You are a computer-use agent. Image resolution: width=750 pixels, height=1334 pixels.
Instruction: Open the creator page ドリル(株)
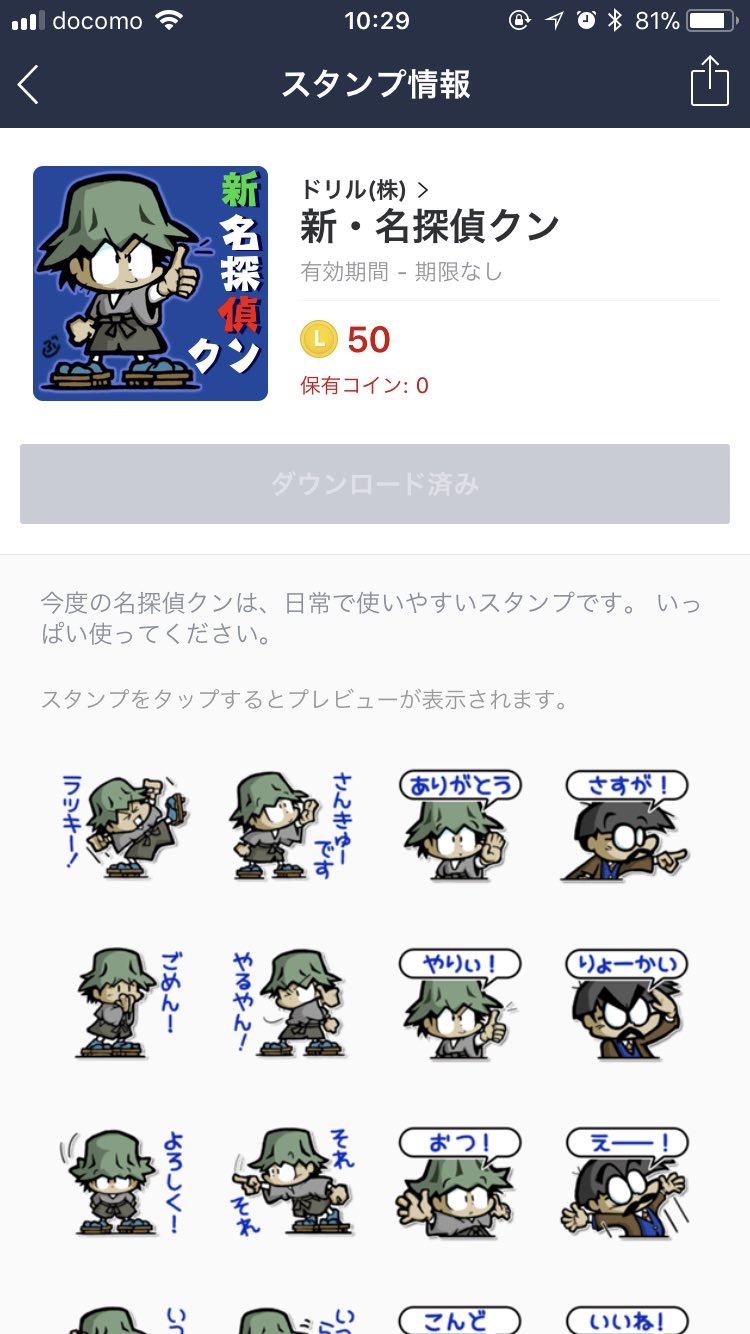coord(364,190)
